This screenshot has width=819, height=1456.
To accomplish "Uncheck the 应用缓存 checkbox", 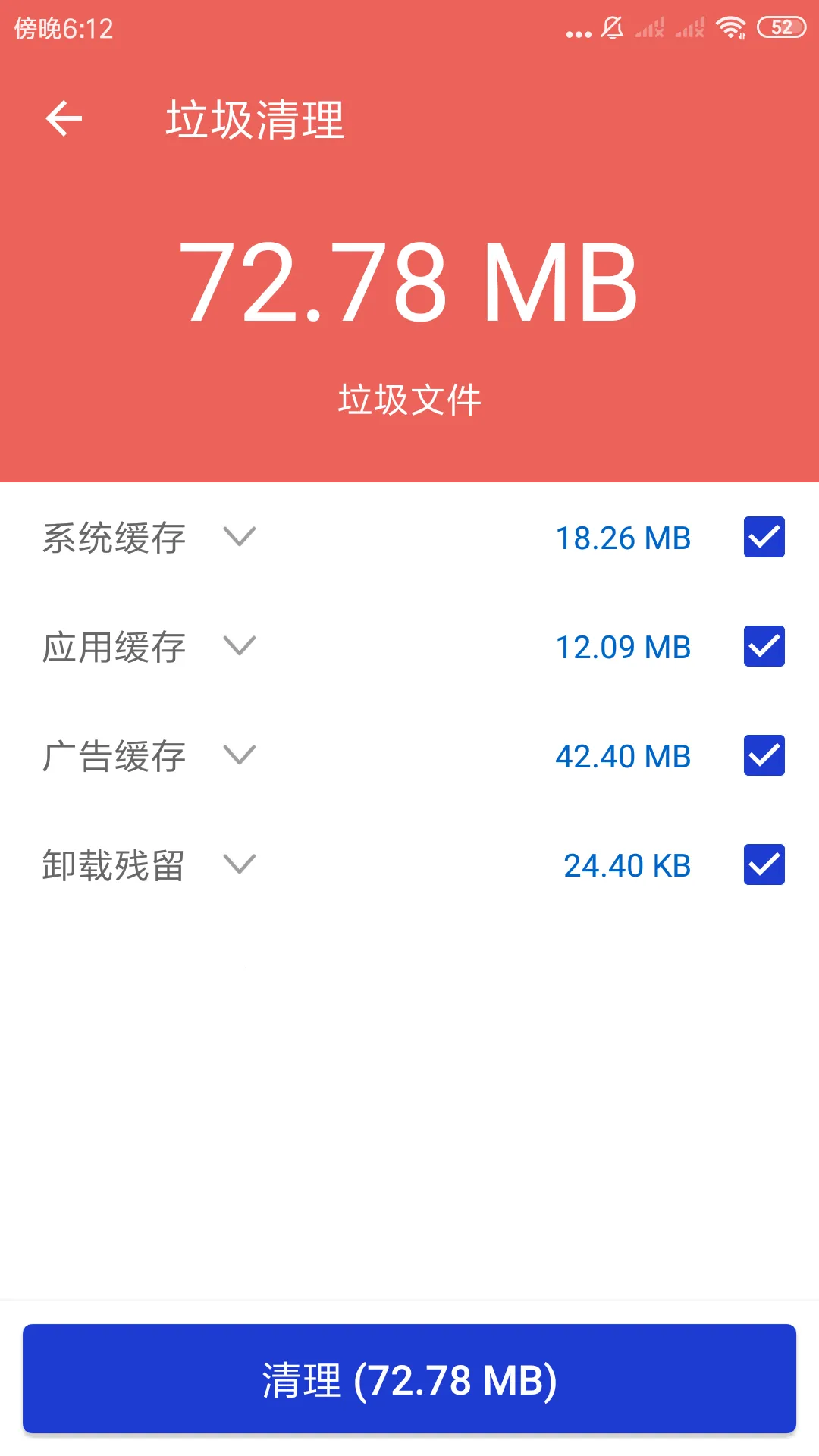I will point(764,648).
